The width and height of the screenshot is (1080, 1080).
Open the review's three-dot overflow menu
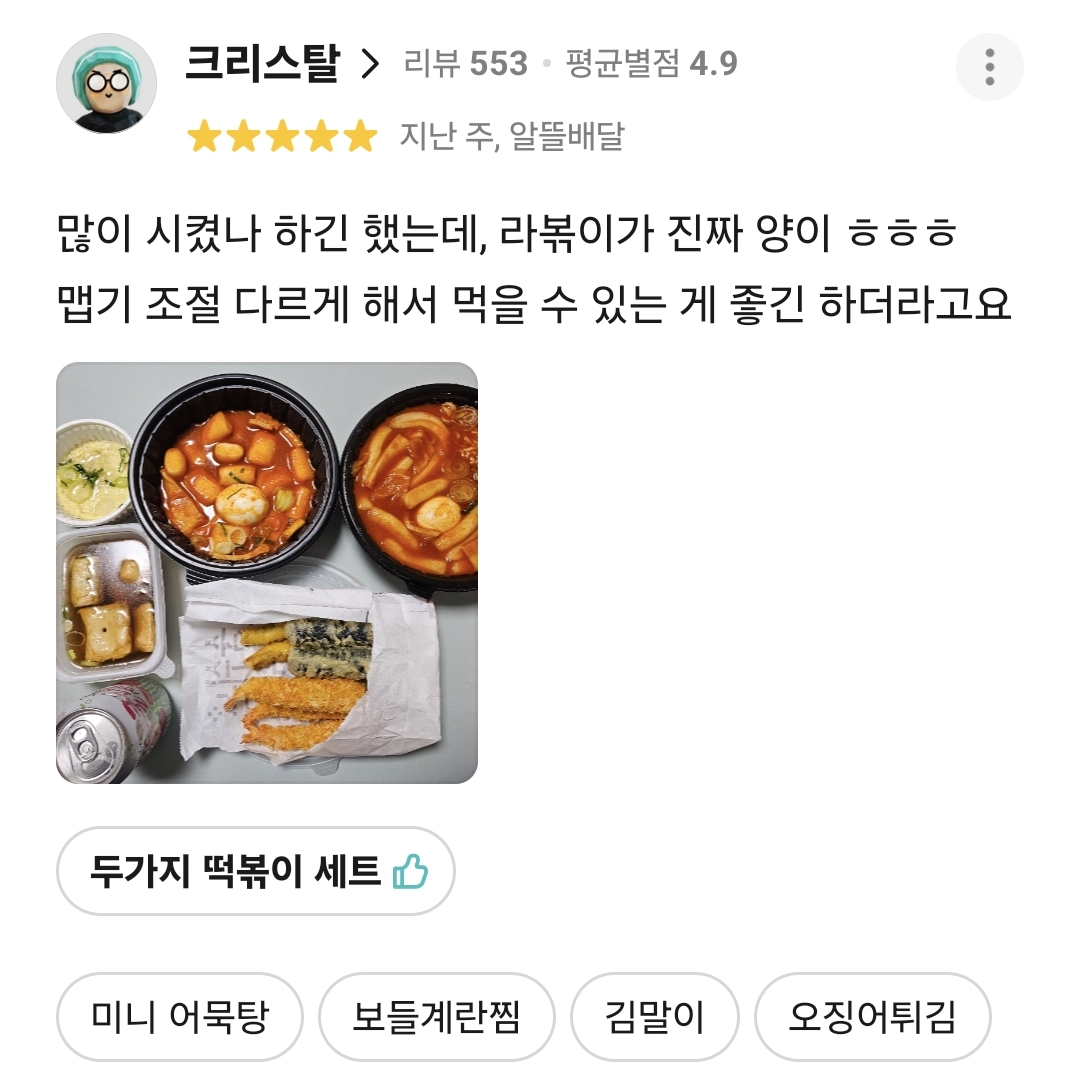coord(989,67)
